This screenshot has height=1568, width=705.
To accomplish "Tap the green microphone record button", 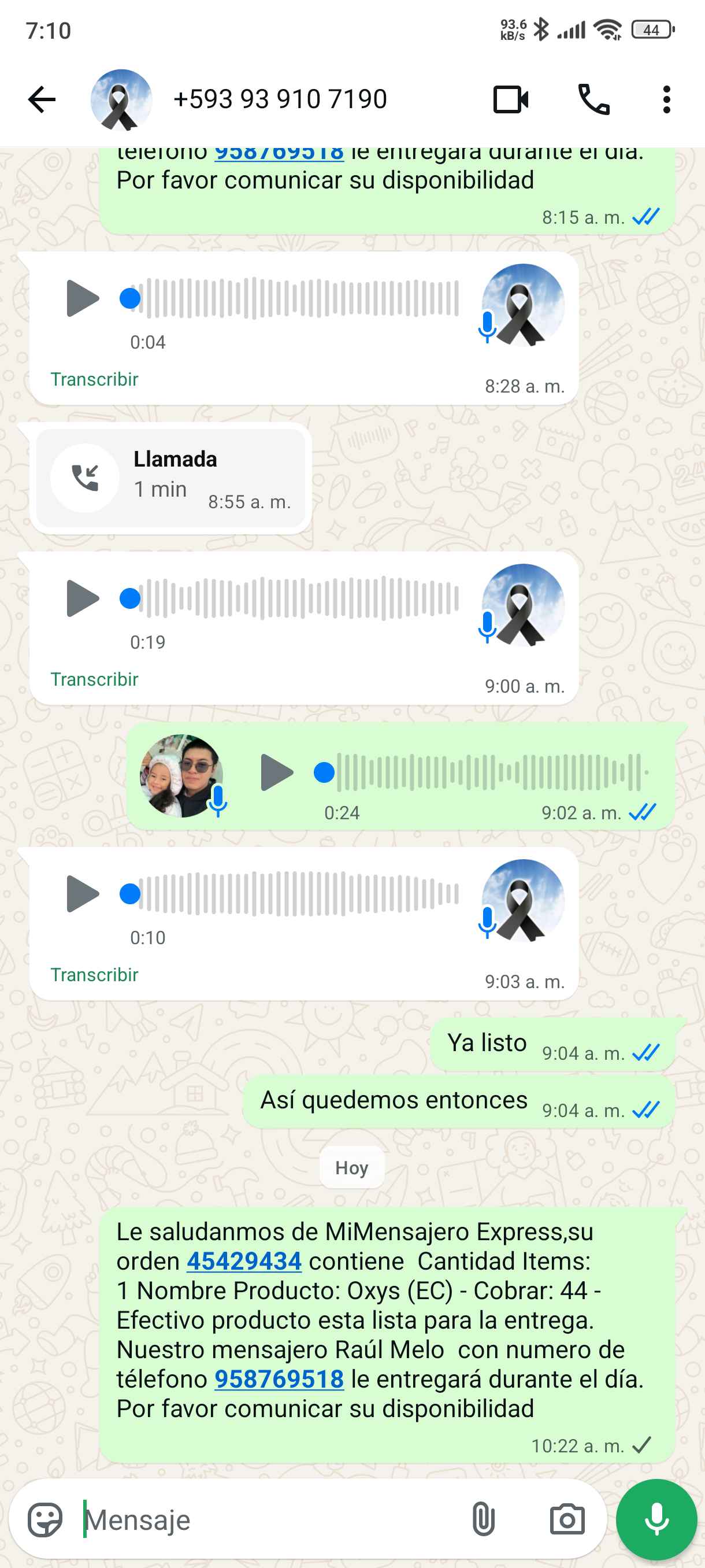I will point(656,1519).
